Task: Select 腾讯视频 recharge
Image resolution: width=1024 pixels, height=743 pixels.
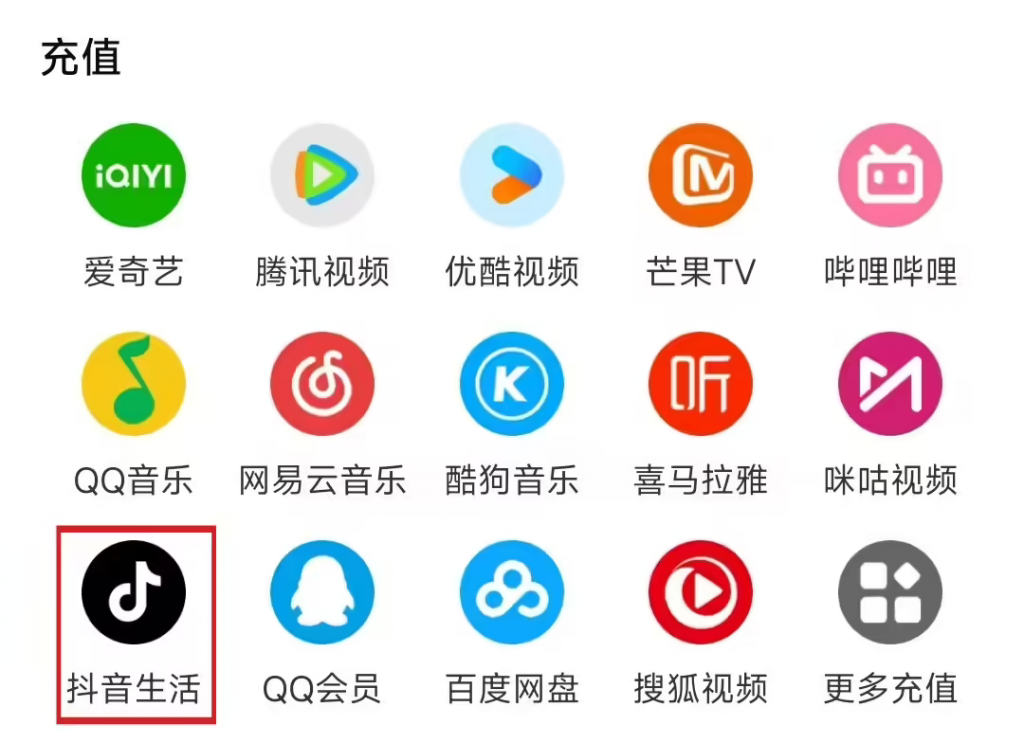Action: coord(322,176)
